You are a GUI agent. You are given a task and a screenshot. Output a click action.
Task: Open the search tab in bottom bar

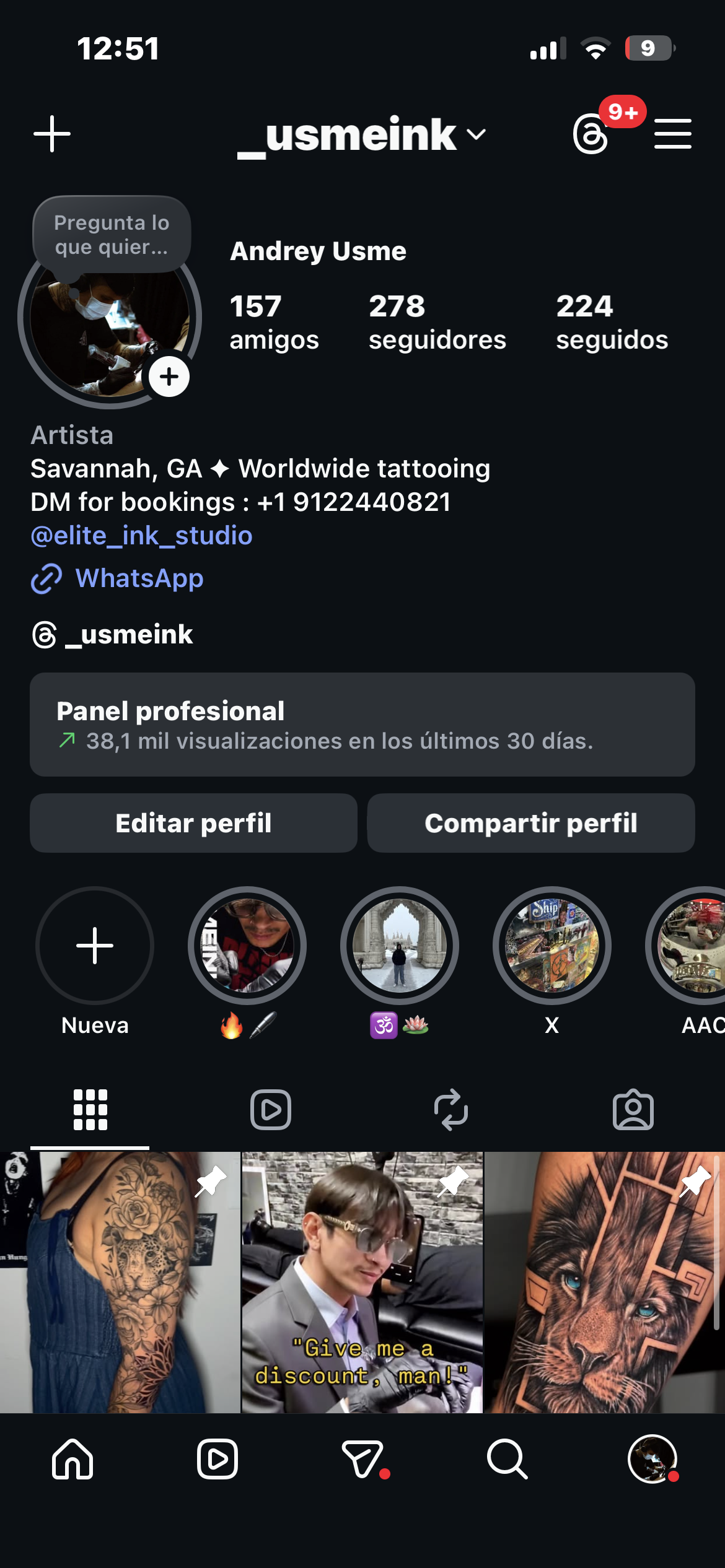(507, 1459)
